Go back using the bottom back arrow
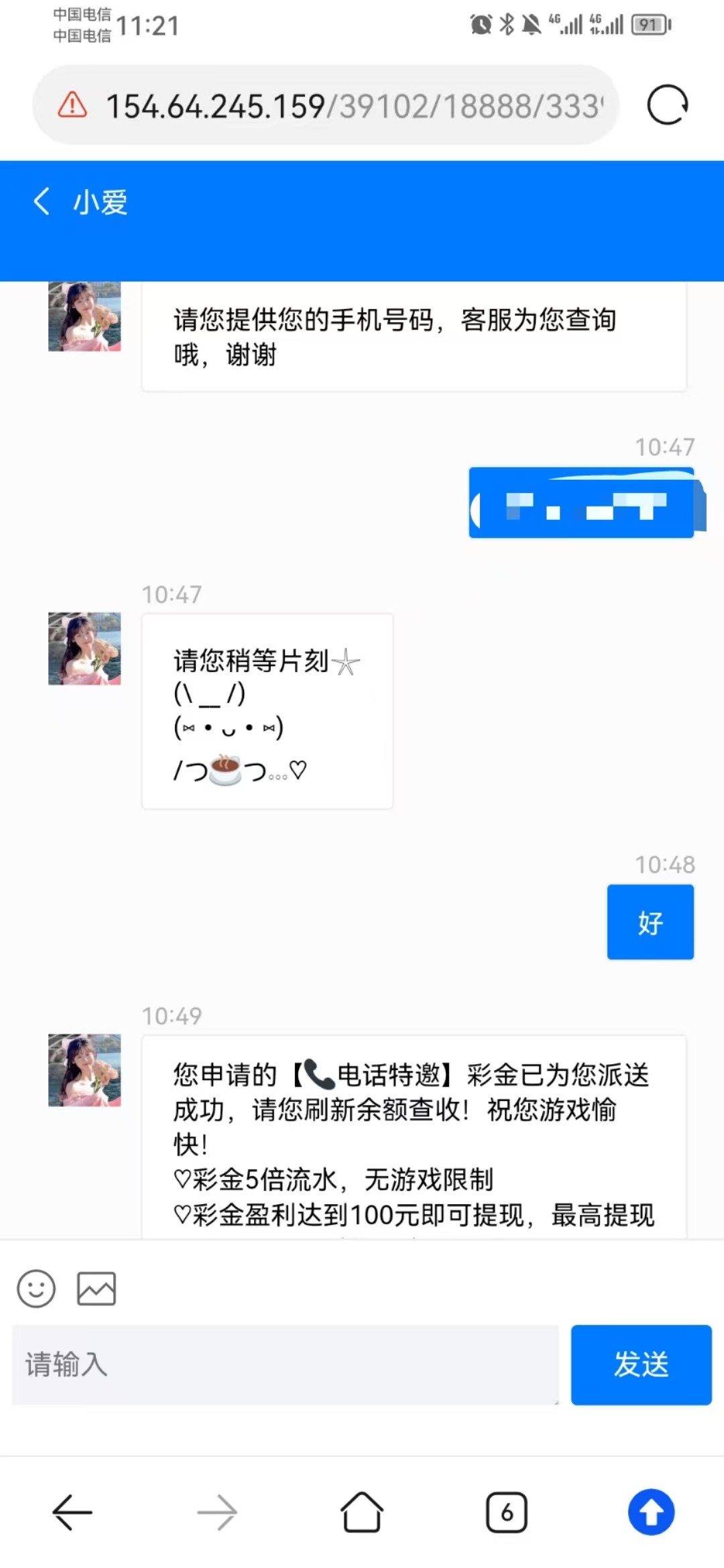The image size is (724, 1568). (x=72, y=1512)
